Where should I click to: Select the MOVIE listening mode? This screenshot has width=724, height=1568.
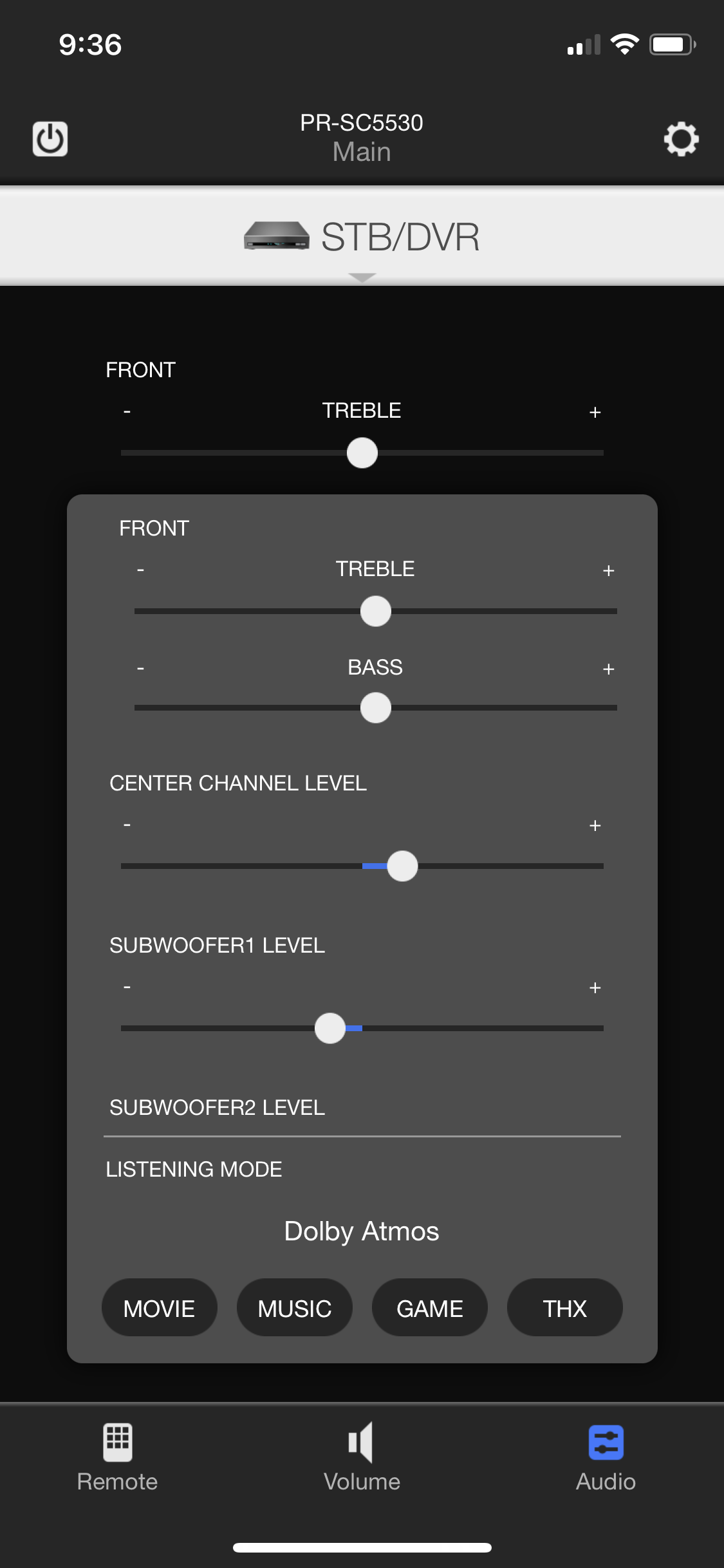(159, 1308)
